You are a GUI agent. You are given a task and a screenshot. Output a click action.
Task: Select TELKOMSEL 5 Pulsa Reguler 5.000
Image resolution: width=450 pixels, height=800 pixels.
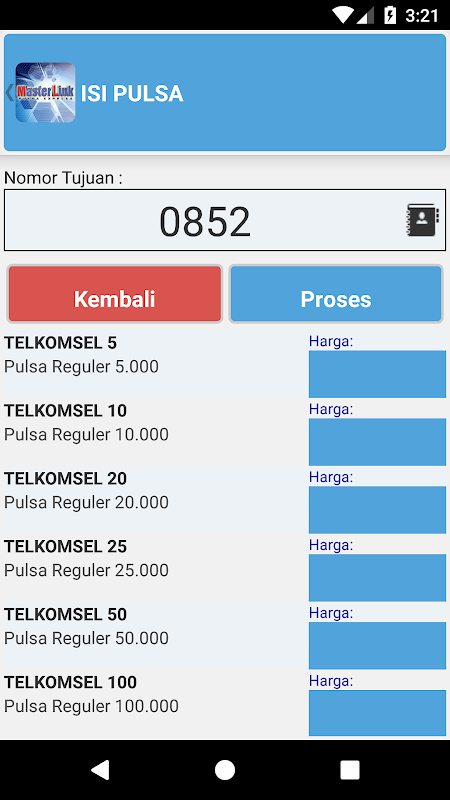(x=225, y=364)
